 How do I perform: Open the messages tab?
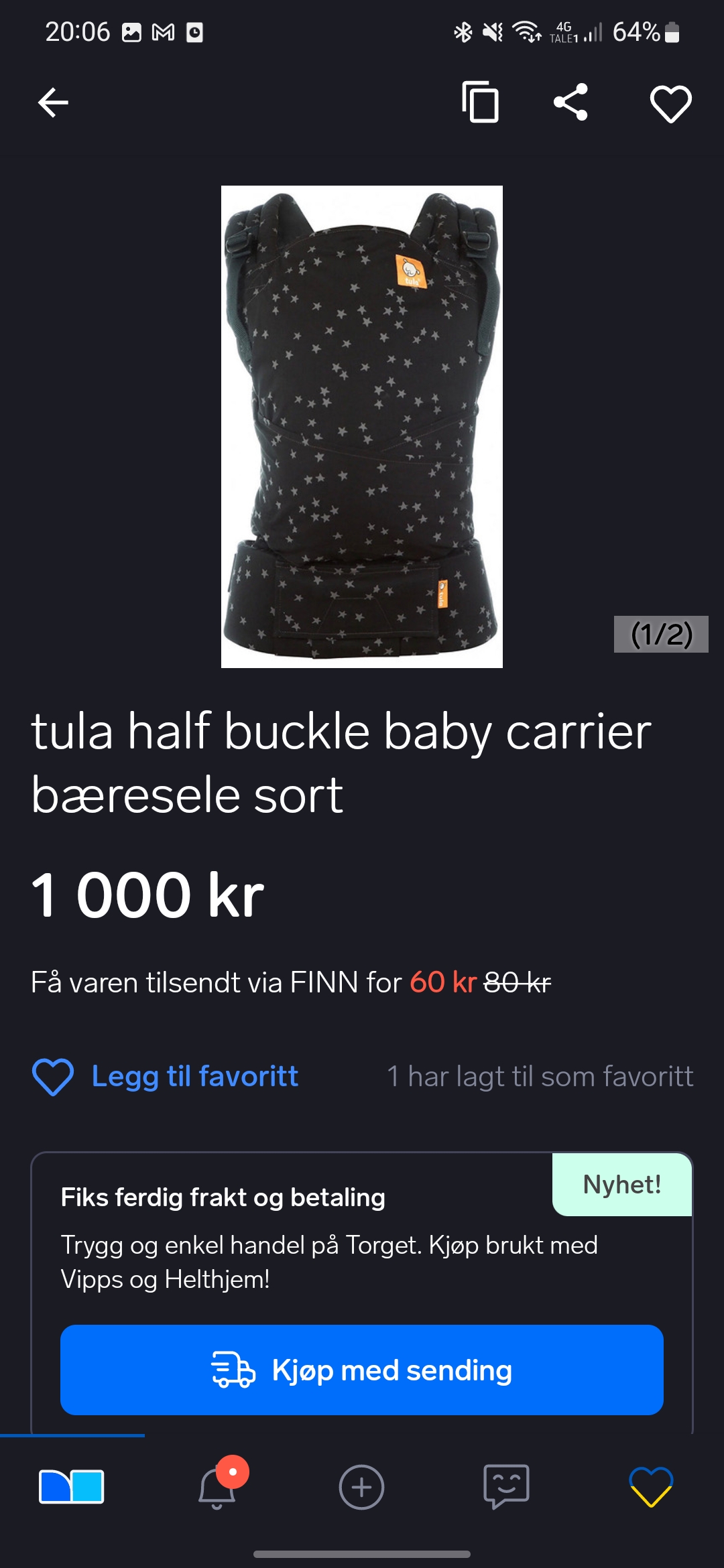506,1487
